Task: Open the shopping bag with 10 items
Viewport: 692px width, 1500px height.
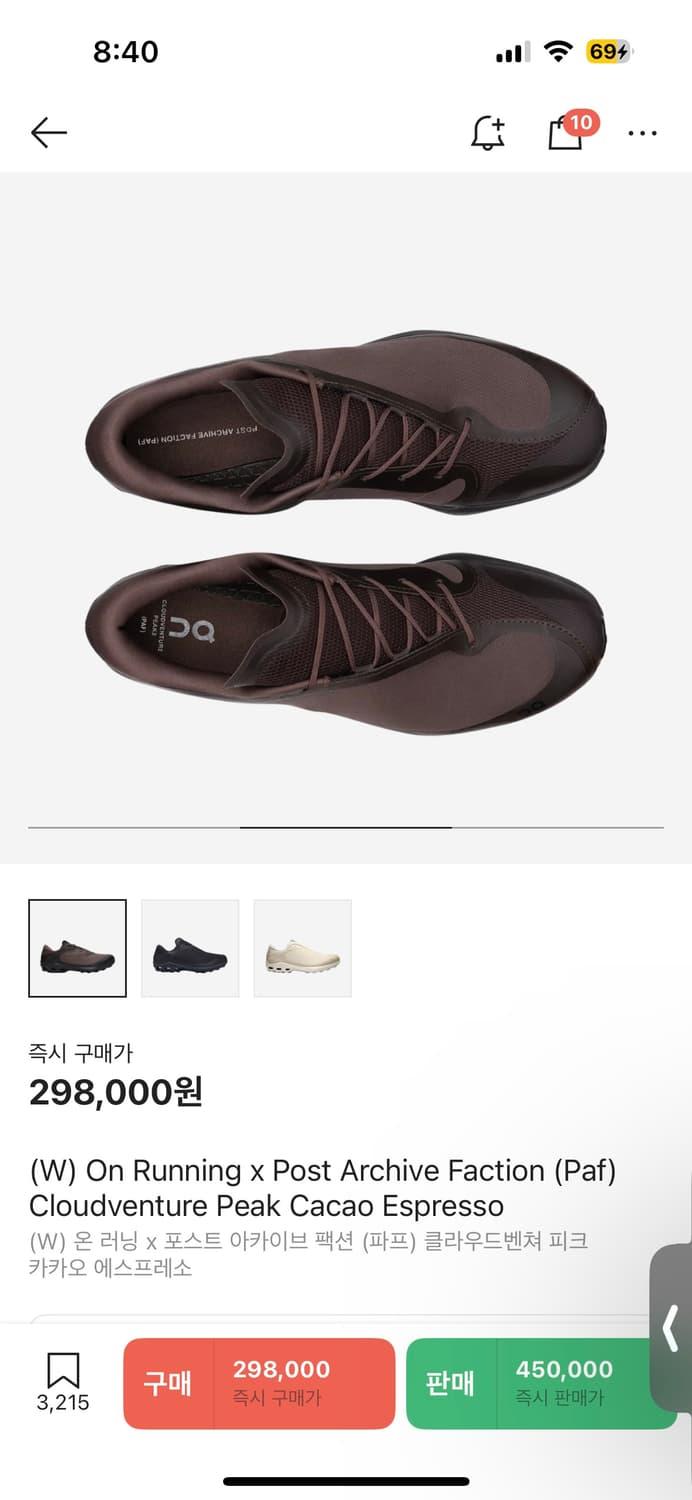Action: (x=566, y=132)
